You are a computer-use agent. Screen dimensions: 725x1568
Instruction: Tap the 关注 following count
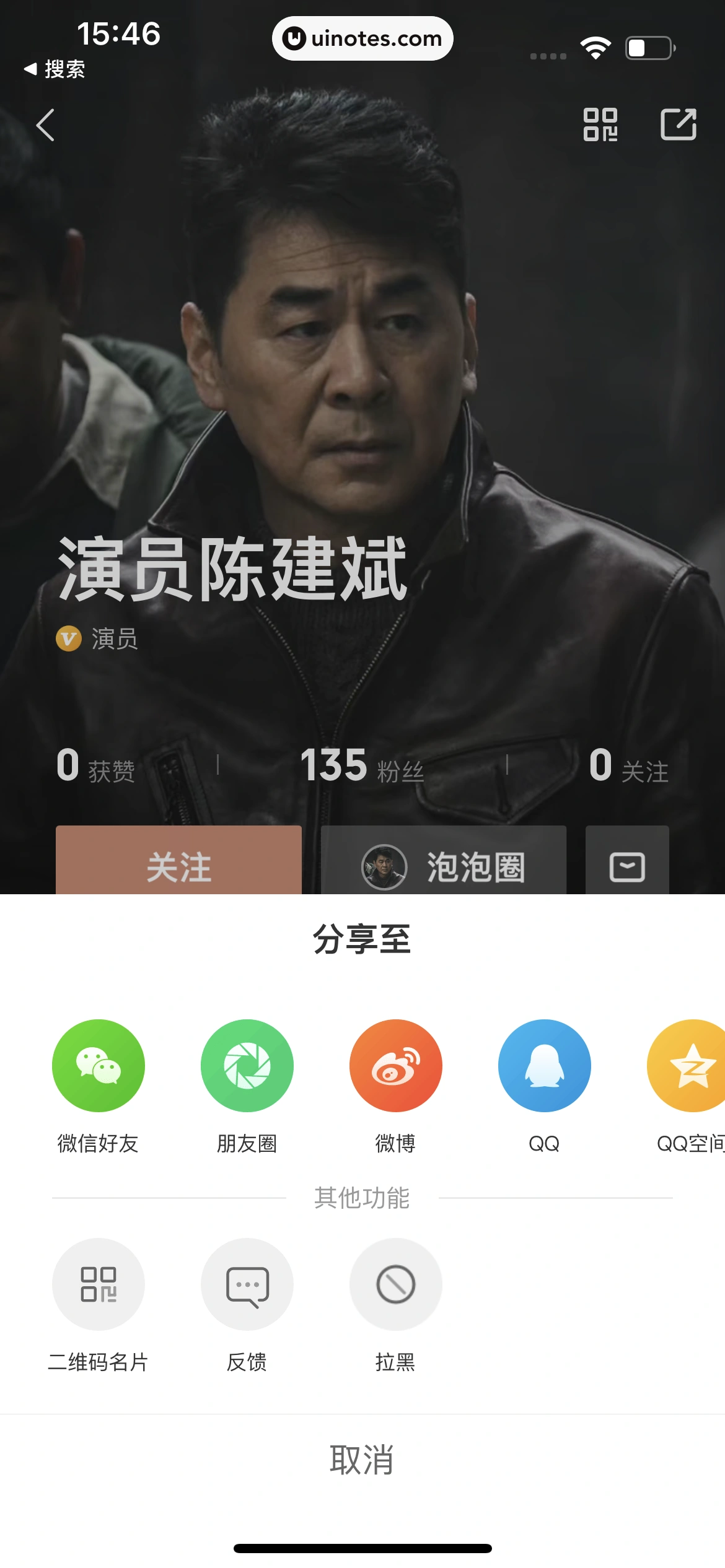(x=628, y=768)
